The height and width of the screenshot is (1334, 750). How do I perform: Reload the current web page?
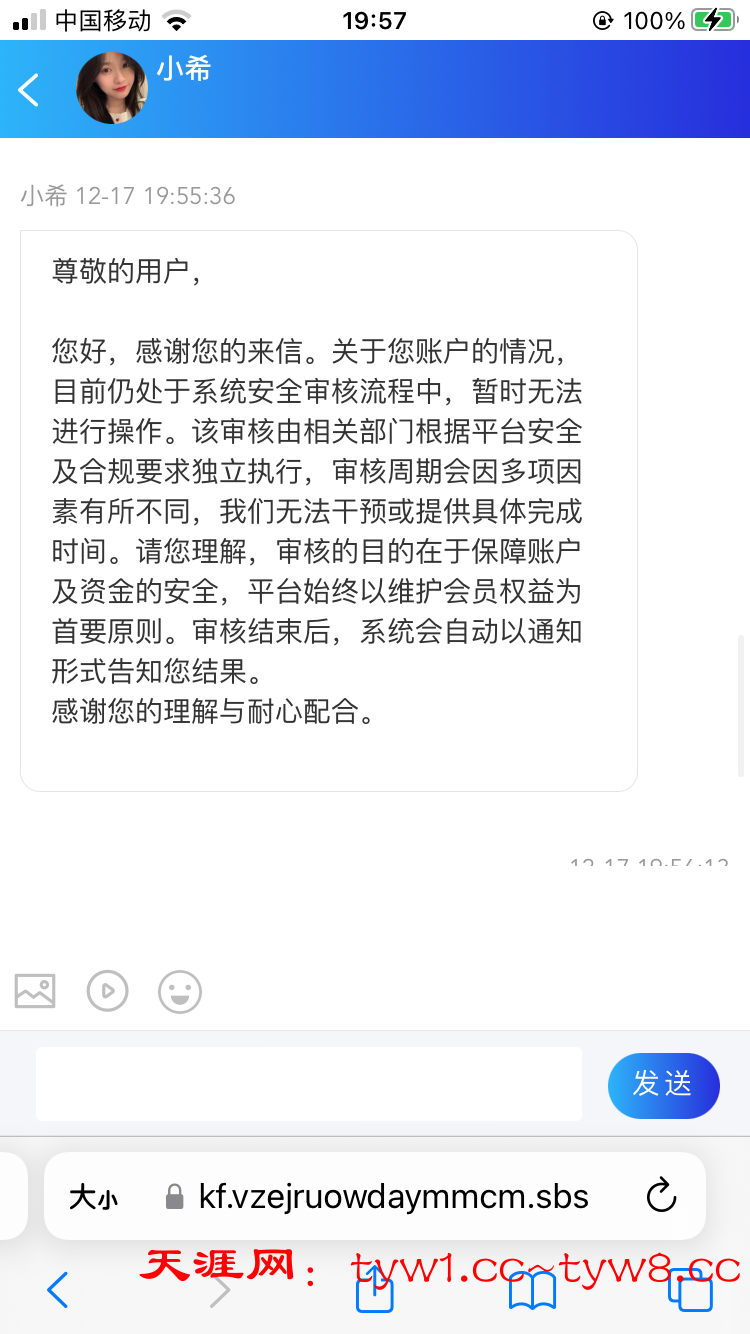tap(661, 1196)
